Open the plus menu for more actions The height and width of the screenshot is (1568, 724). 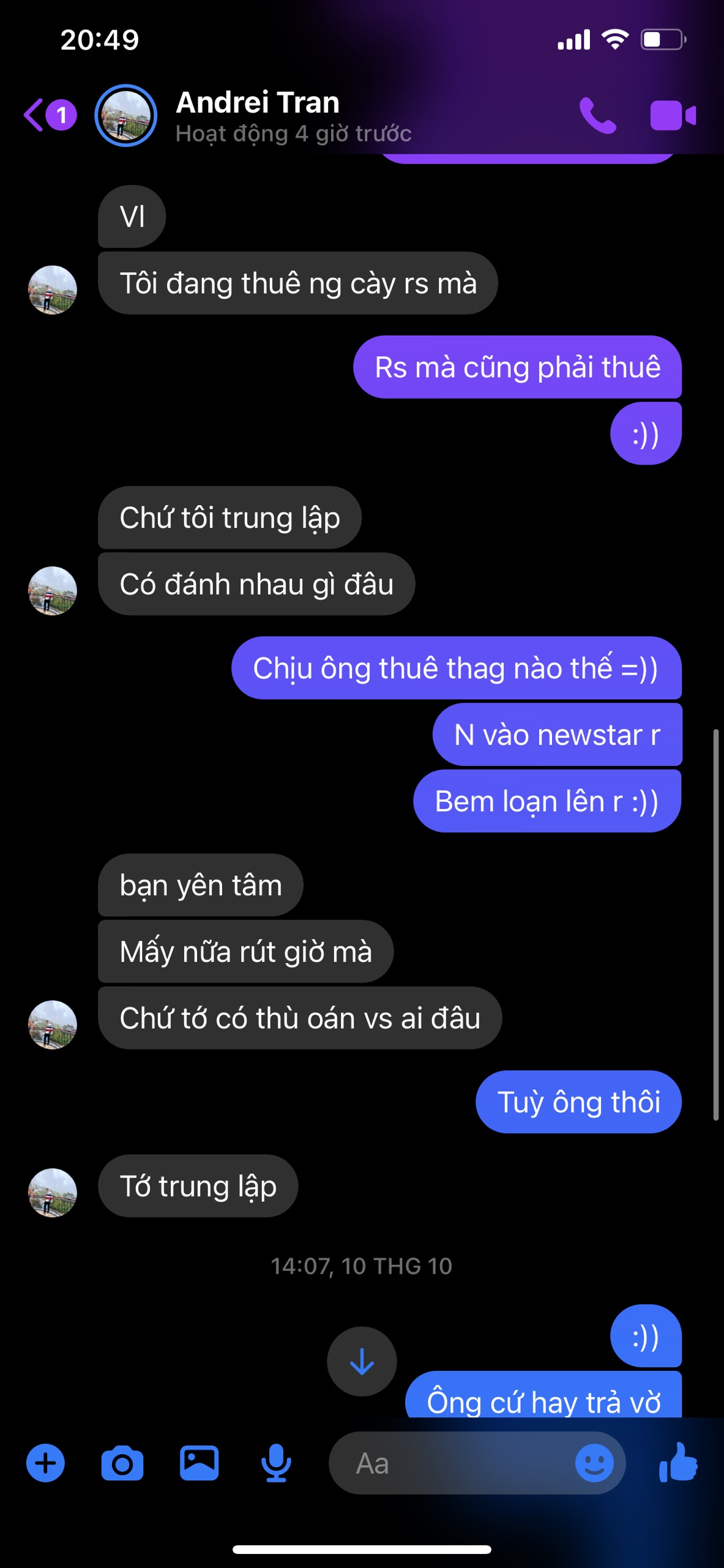coord(45,1463)
